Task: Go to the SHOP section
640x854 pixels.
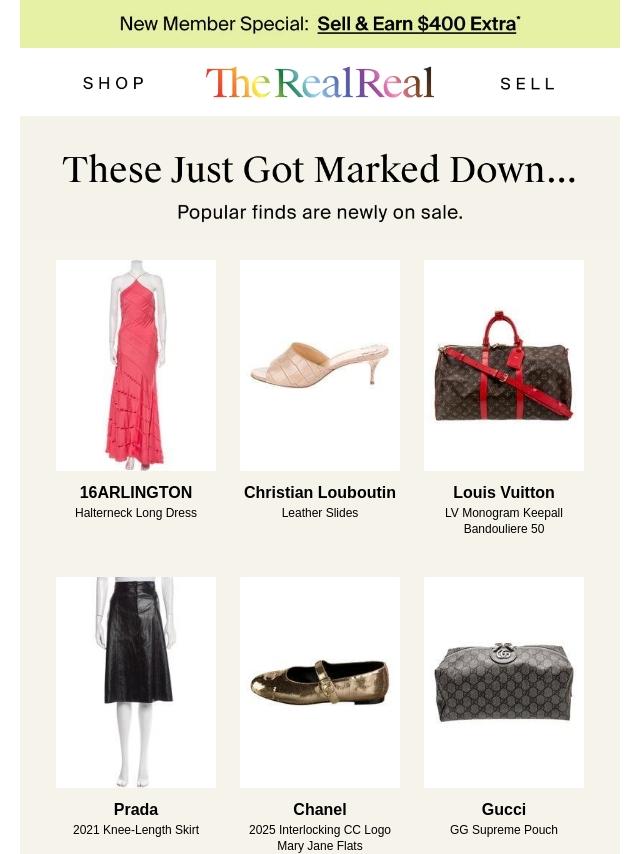Action: (x=114, y=83)
